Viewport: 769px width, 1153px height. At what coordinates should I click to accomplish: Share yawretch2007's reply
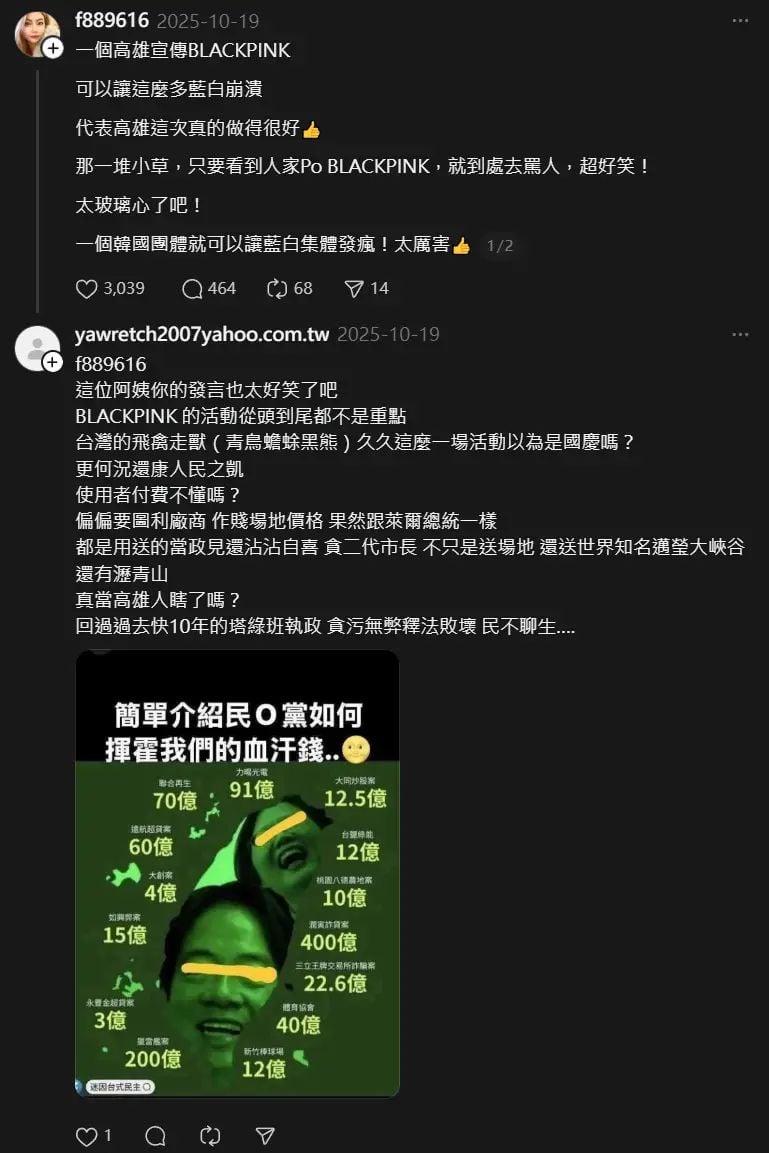(264, 1136)
